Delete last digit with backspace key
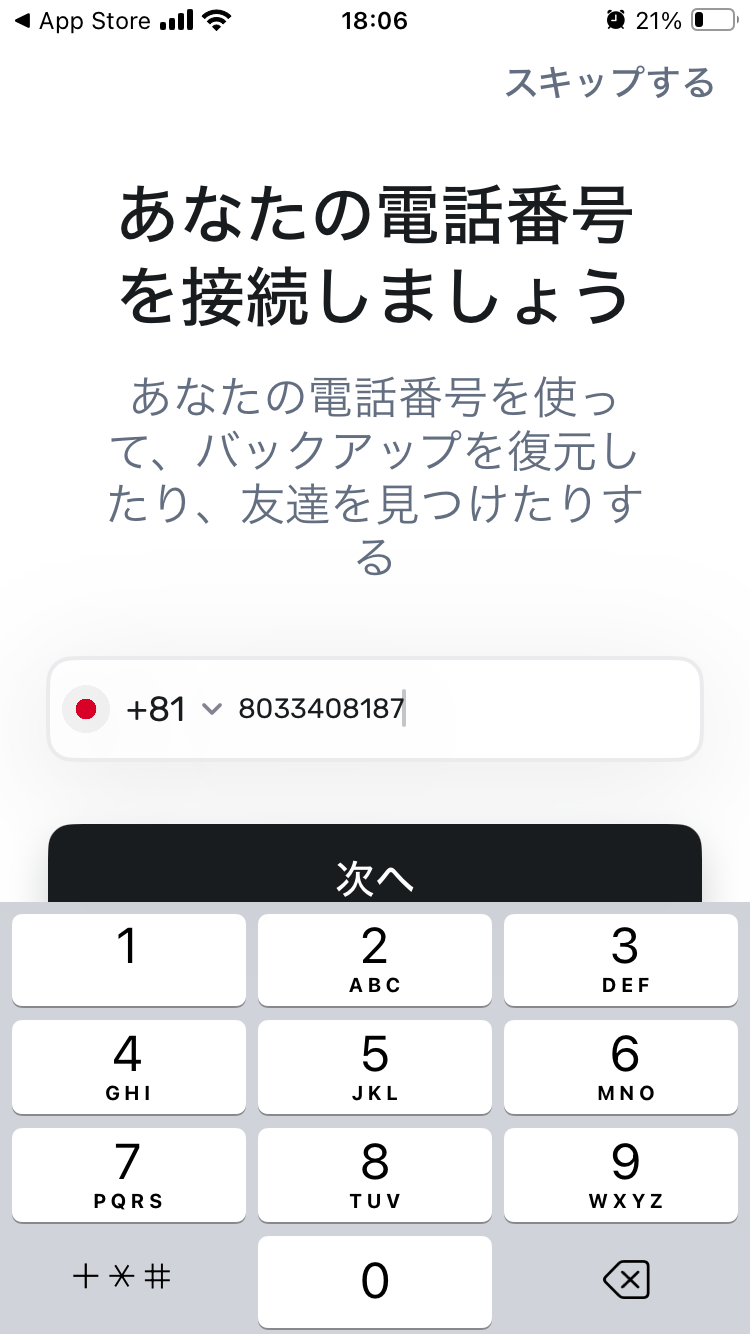The image size is (750, 1334). pyautogui.click(x=627, y=1279)
